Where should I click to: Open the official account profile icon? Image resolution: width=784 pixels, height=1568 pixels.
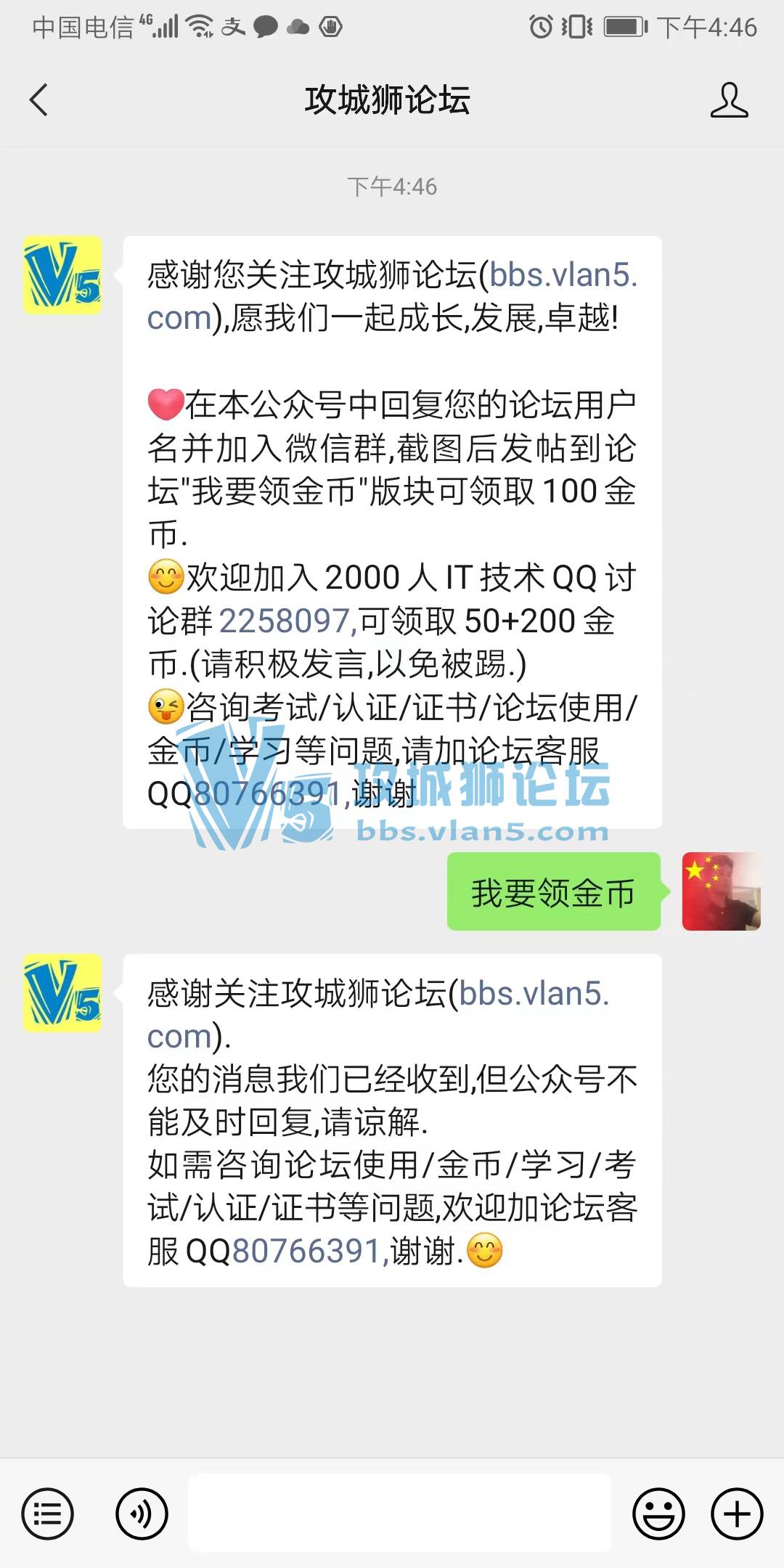(x=729, y=100)
